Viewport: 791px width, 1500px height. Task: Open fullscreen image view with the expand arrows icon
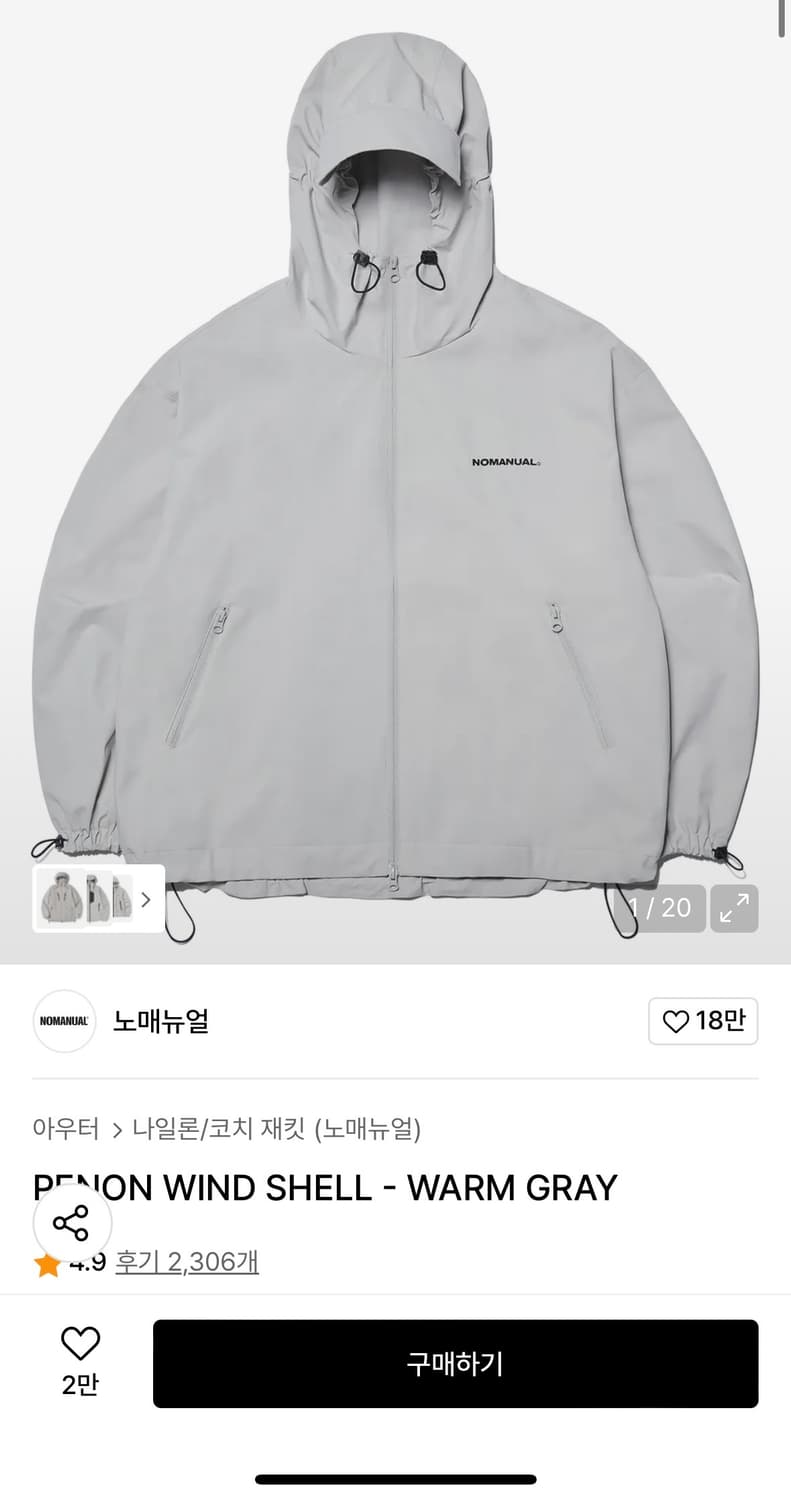(735, 908)
